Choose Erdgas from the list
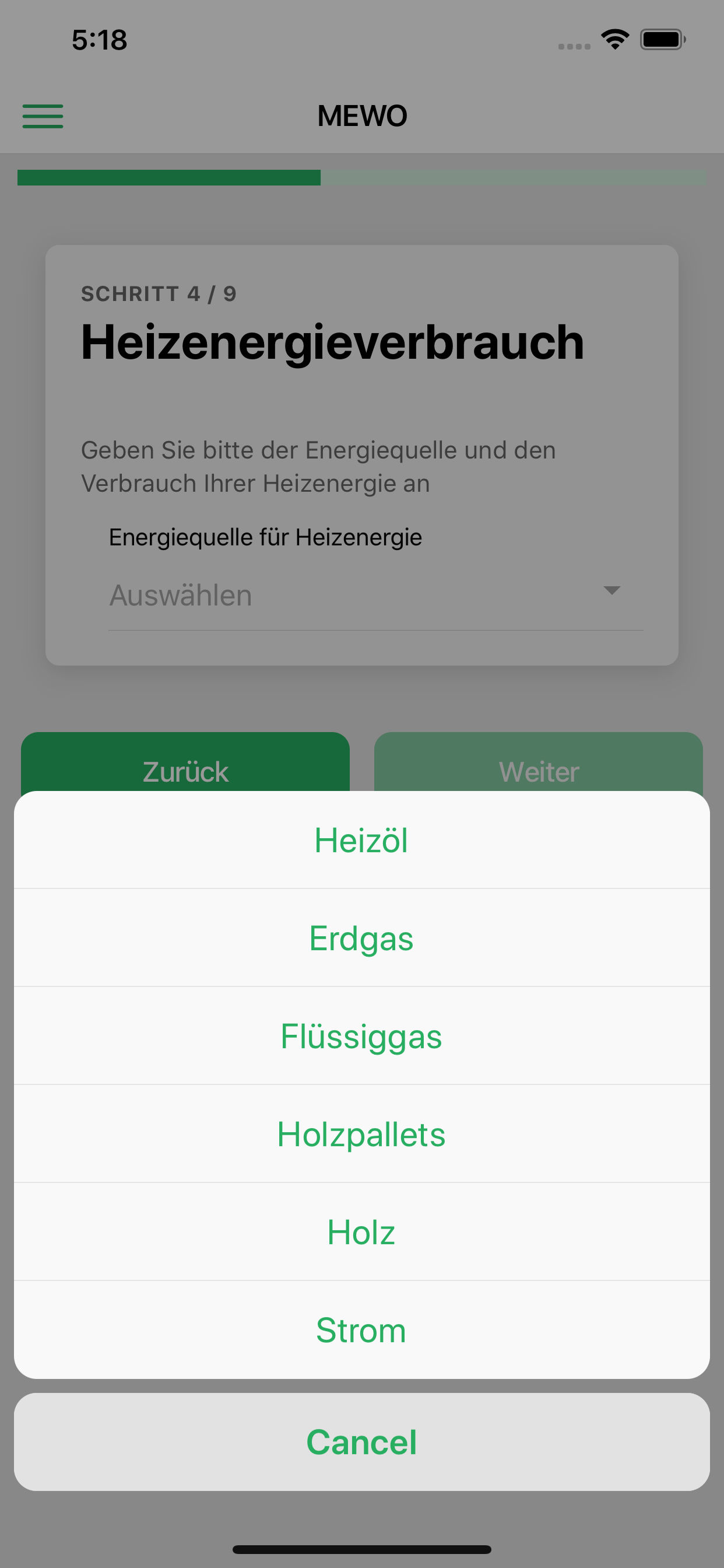724x1568 pixels. coord(361,938)
